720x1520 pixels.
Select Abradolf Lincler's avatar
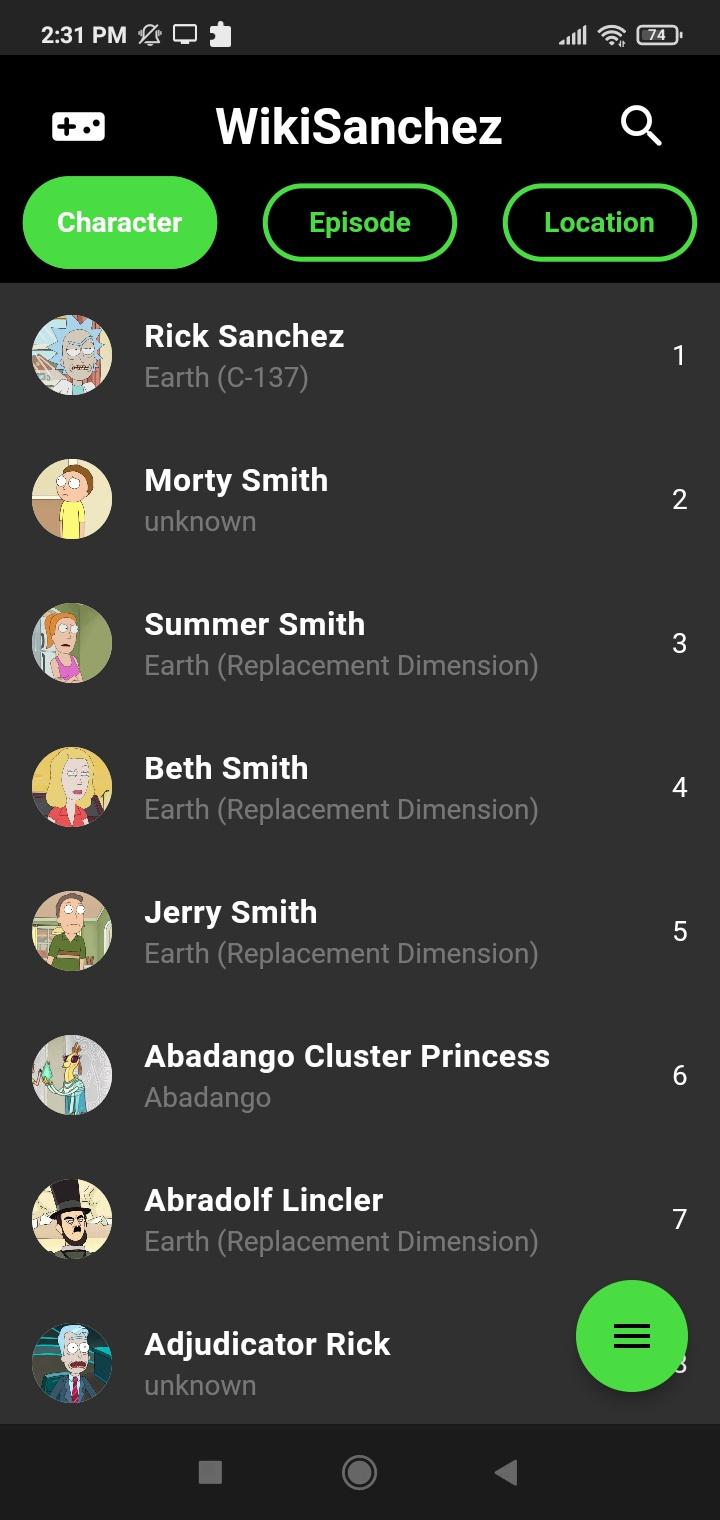pos(71,1218)
